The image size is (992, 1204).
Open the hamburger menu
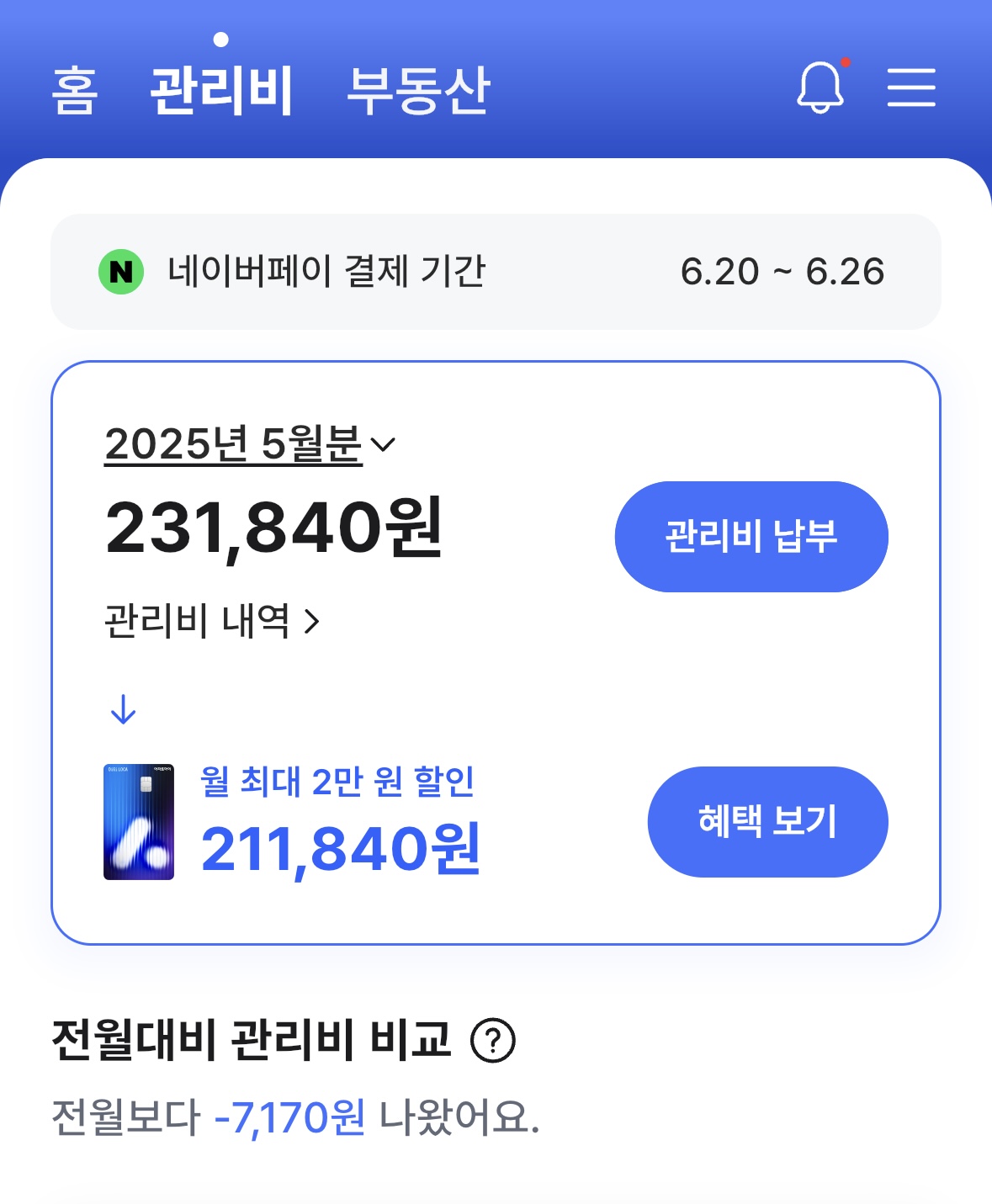[911, 88]
